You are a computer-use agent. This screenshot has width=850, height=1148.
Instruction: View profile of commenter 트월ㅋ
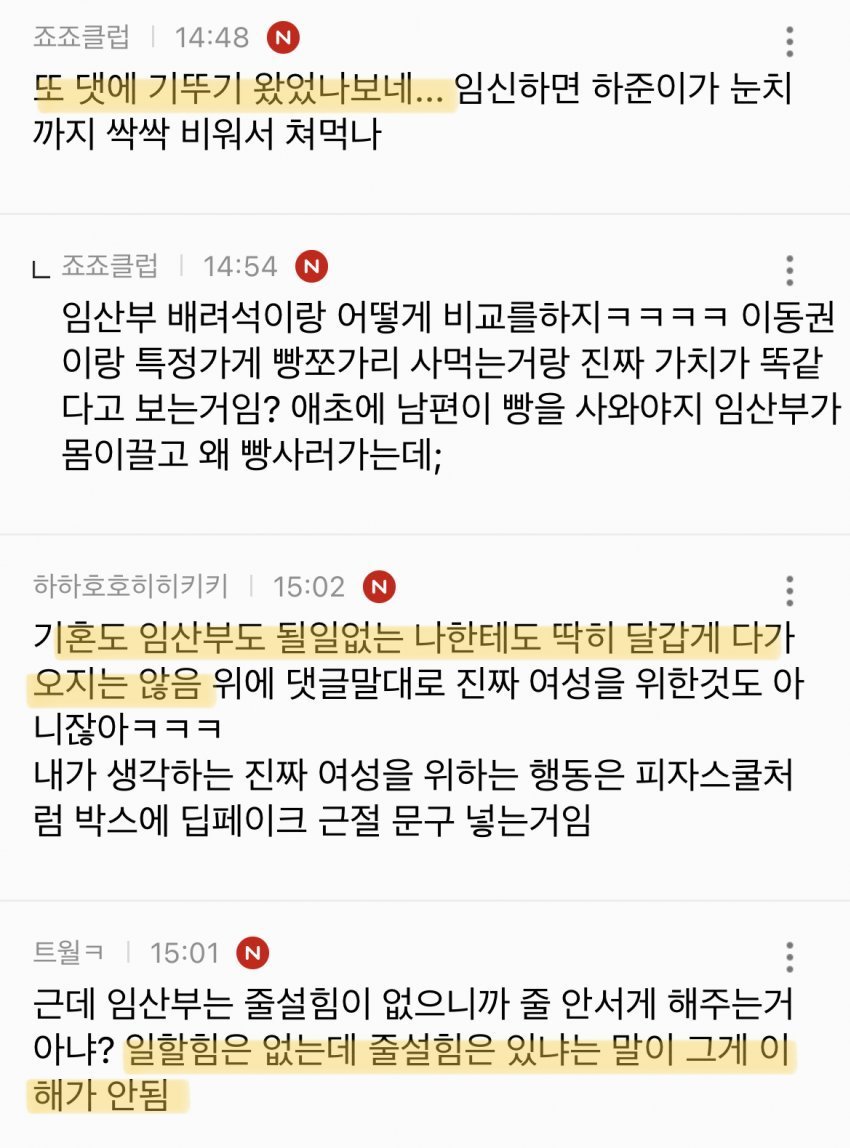click(x=68, y=953)
